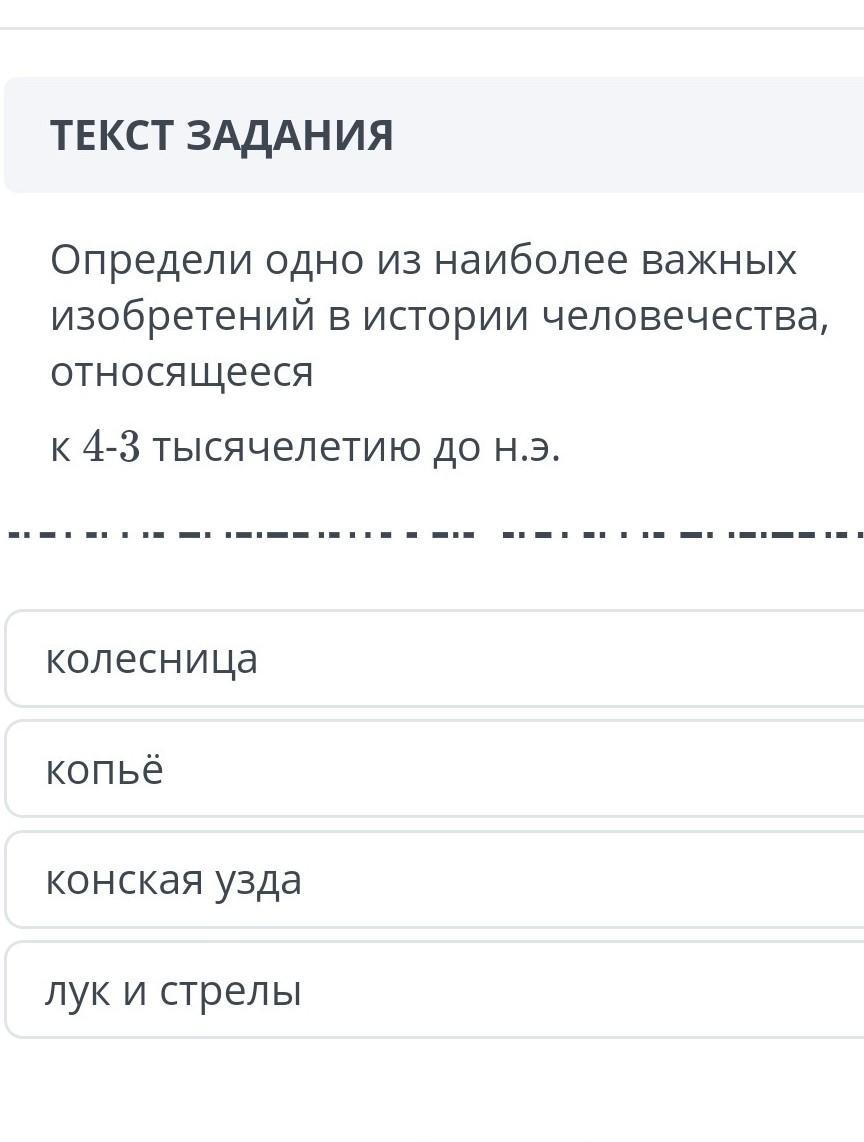Viewport: 864px width, 1142px height.
Task: Select the answer 'колесница'
Action: click(x=434, y=659)
